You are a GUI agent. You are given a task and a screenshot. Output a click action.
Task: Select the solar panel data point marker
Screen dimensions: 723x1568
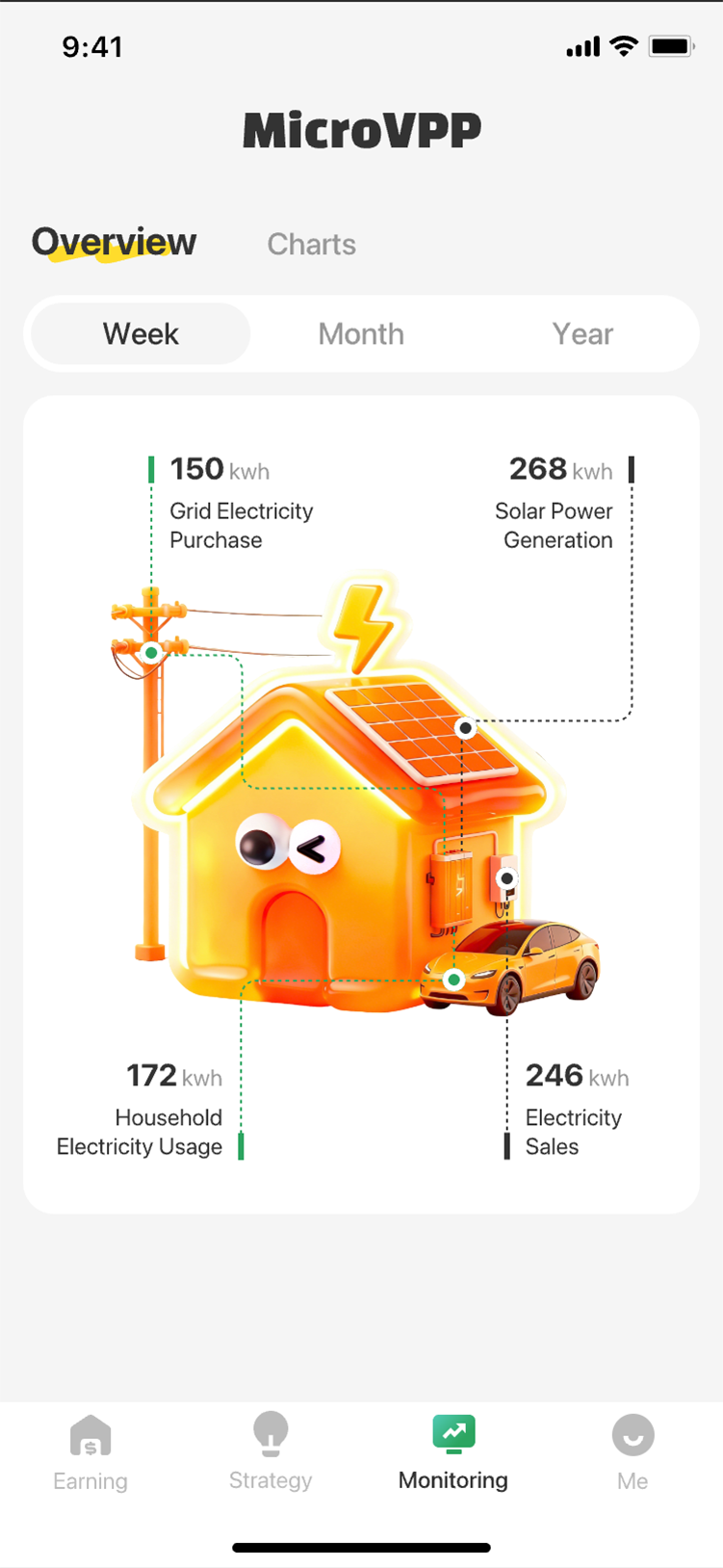465,728
